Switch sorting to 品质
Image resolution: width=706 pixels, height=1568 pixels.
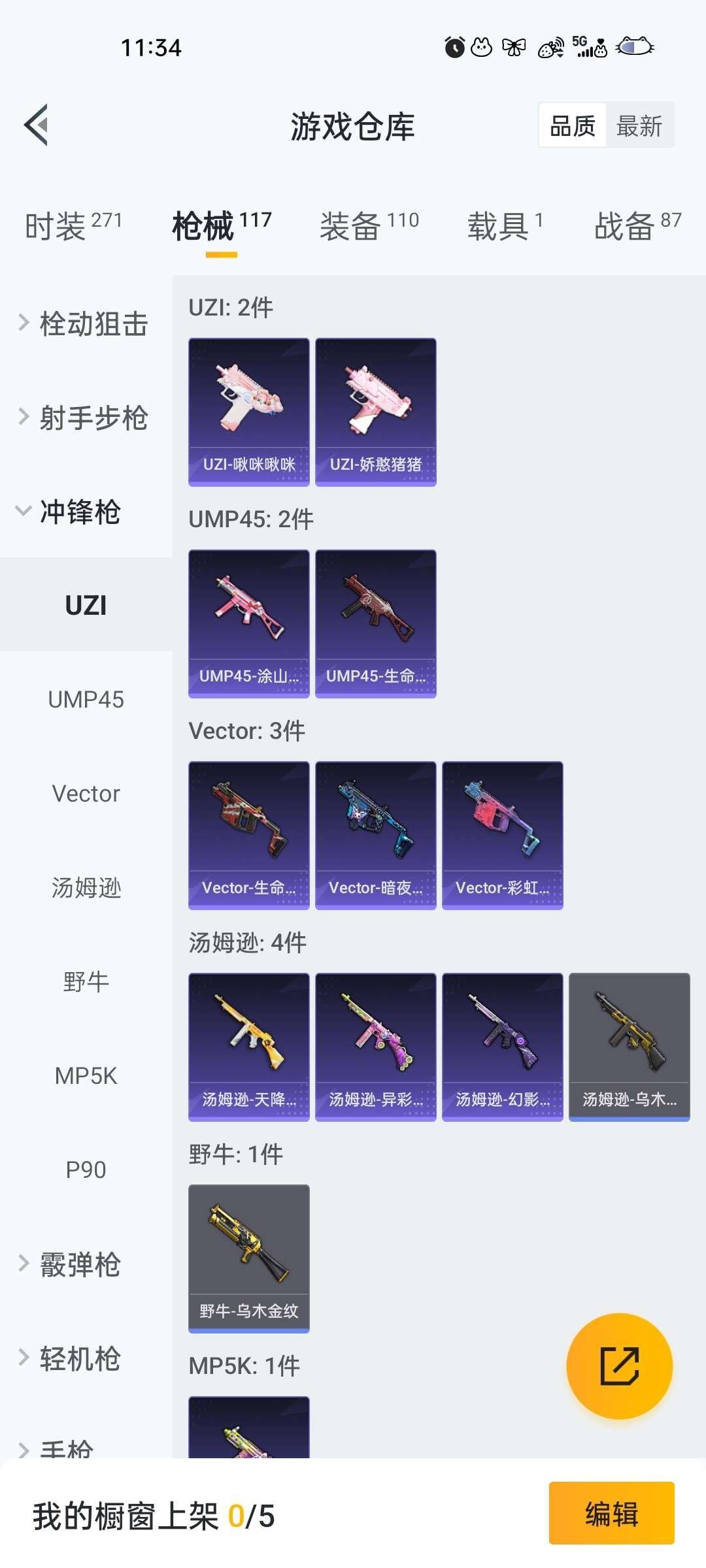coord(573,125)
